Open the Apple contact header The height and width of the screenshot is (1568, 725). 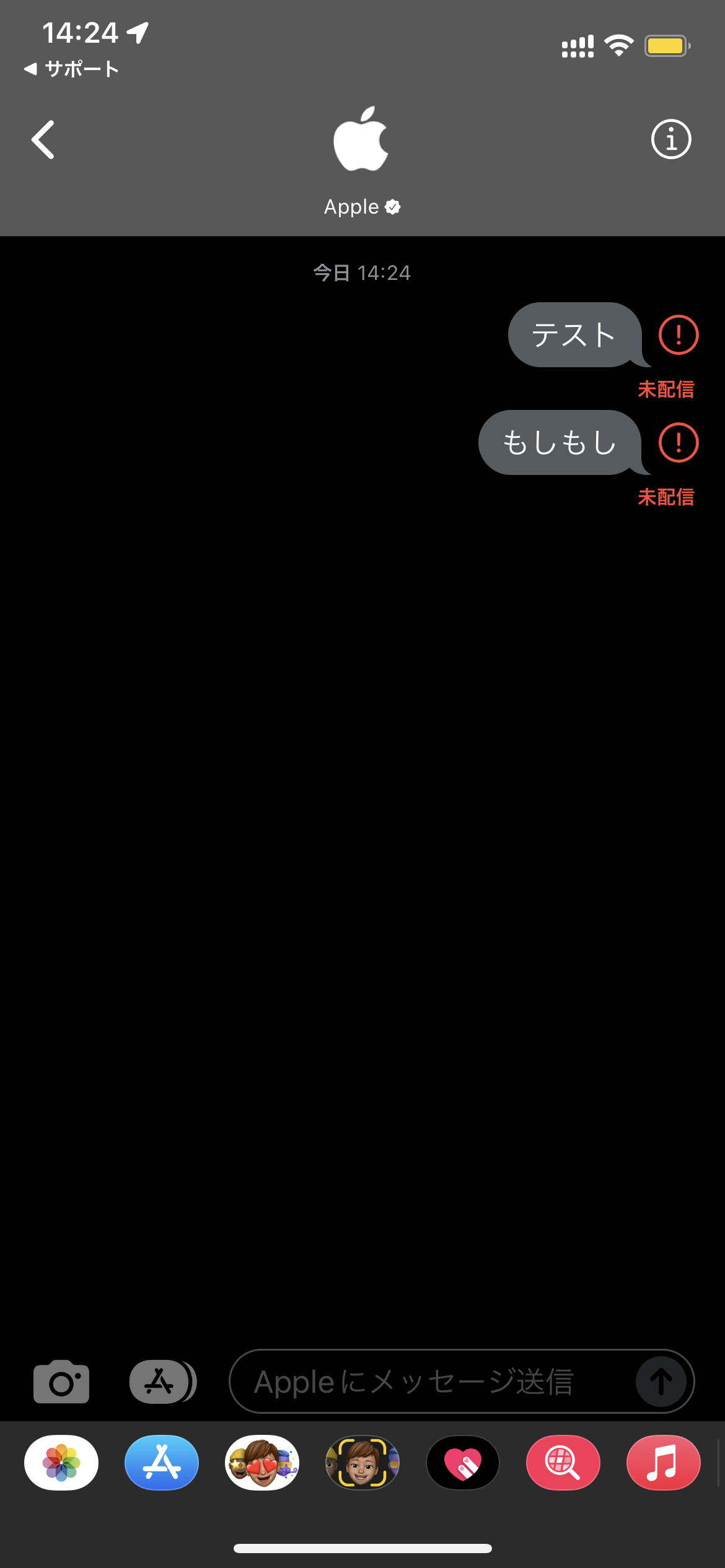pyautogui.click(x=362, y=161)
